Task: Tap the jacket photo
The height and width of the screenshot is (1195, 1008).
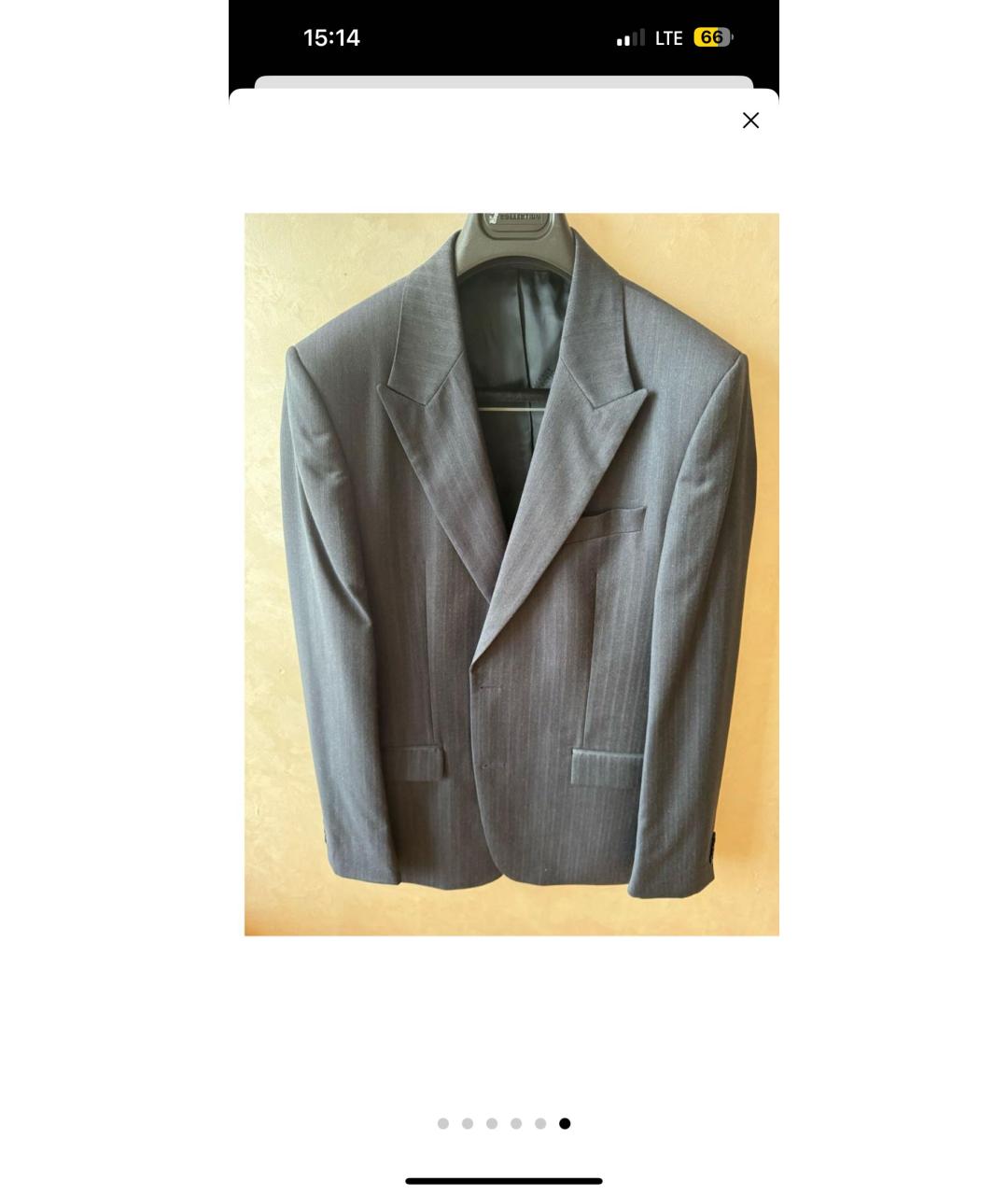Action: point(511,574)
